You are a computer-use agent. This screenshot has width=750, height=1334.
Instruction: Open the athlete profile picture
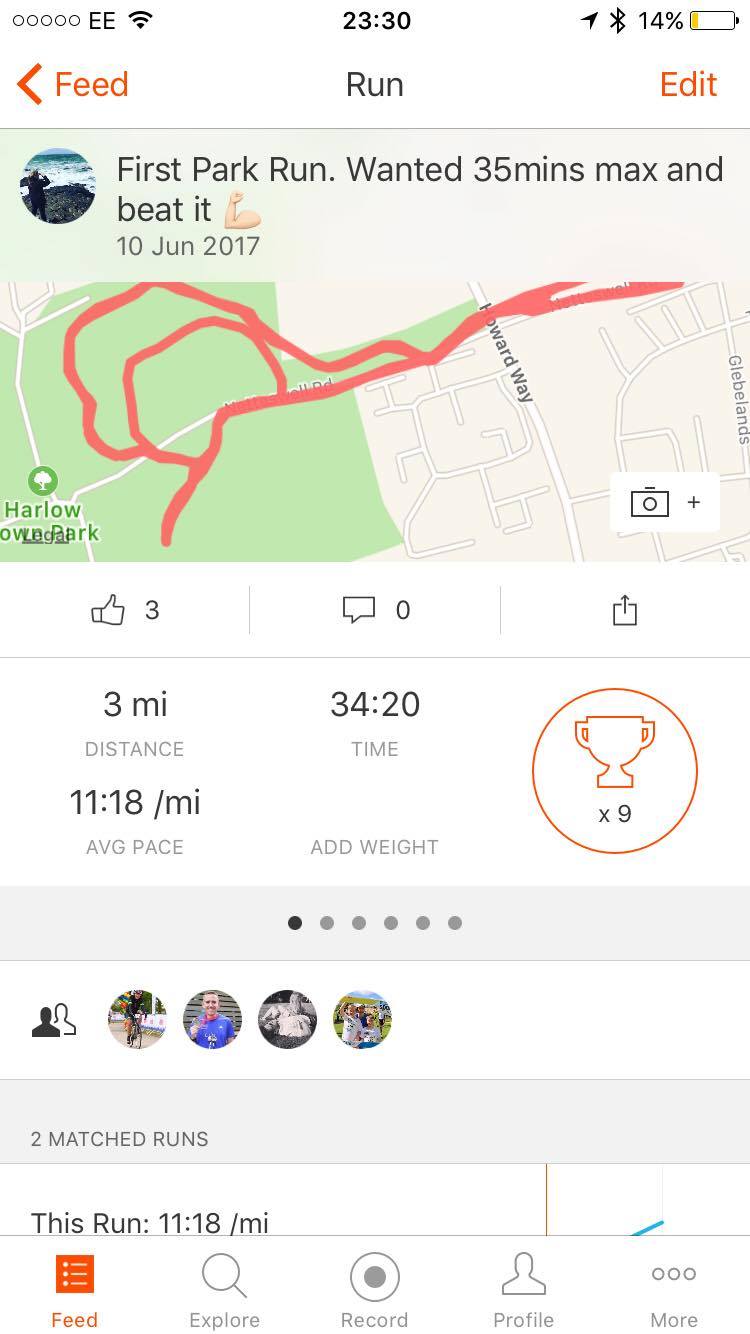pos(58,186)
